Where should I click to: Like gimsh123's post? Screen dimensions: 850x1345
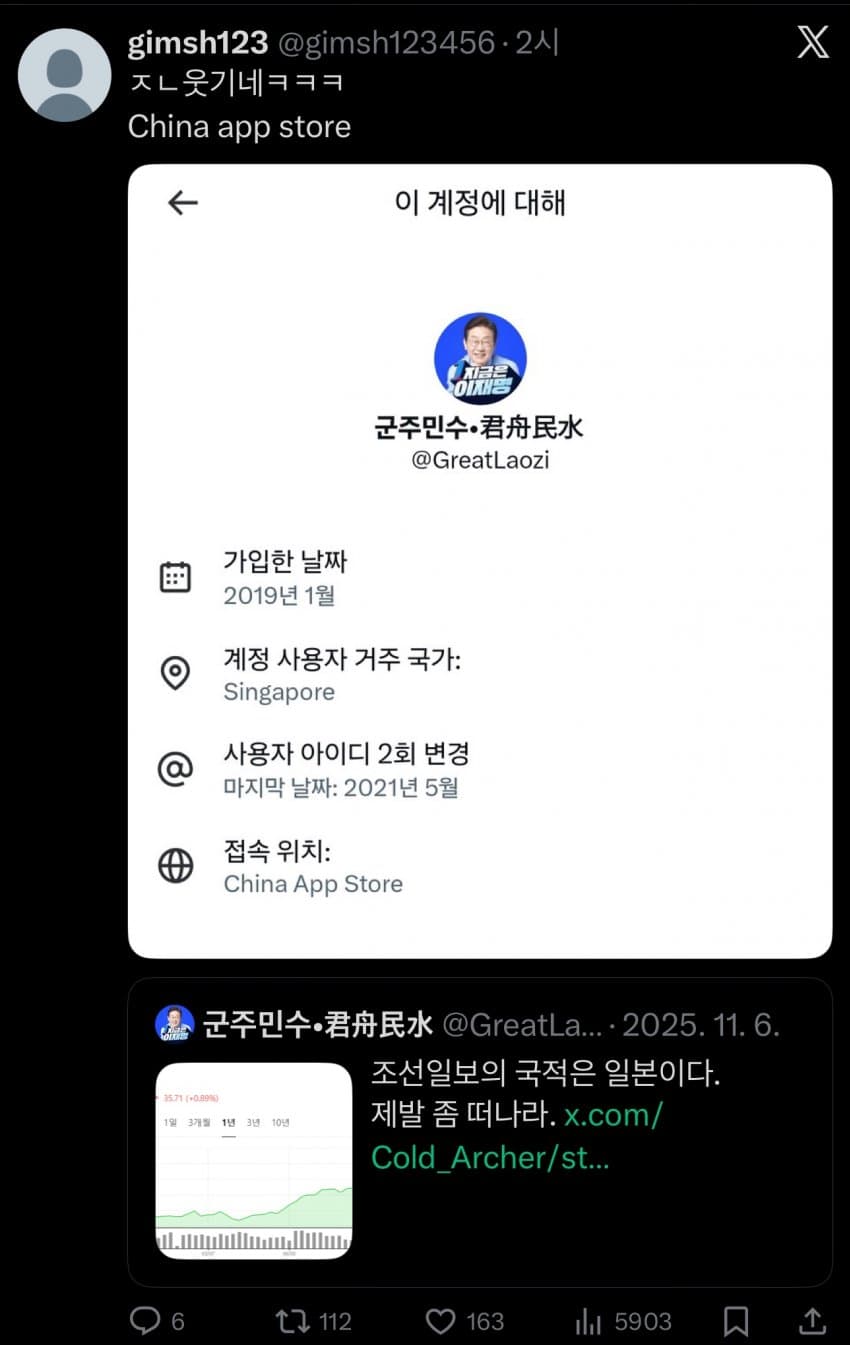pyautogui.click(x=441, y=1321)
